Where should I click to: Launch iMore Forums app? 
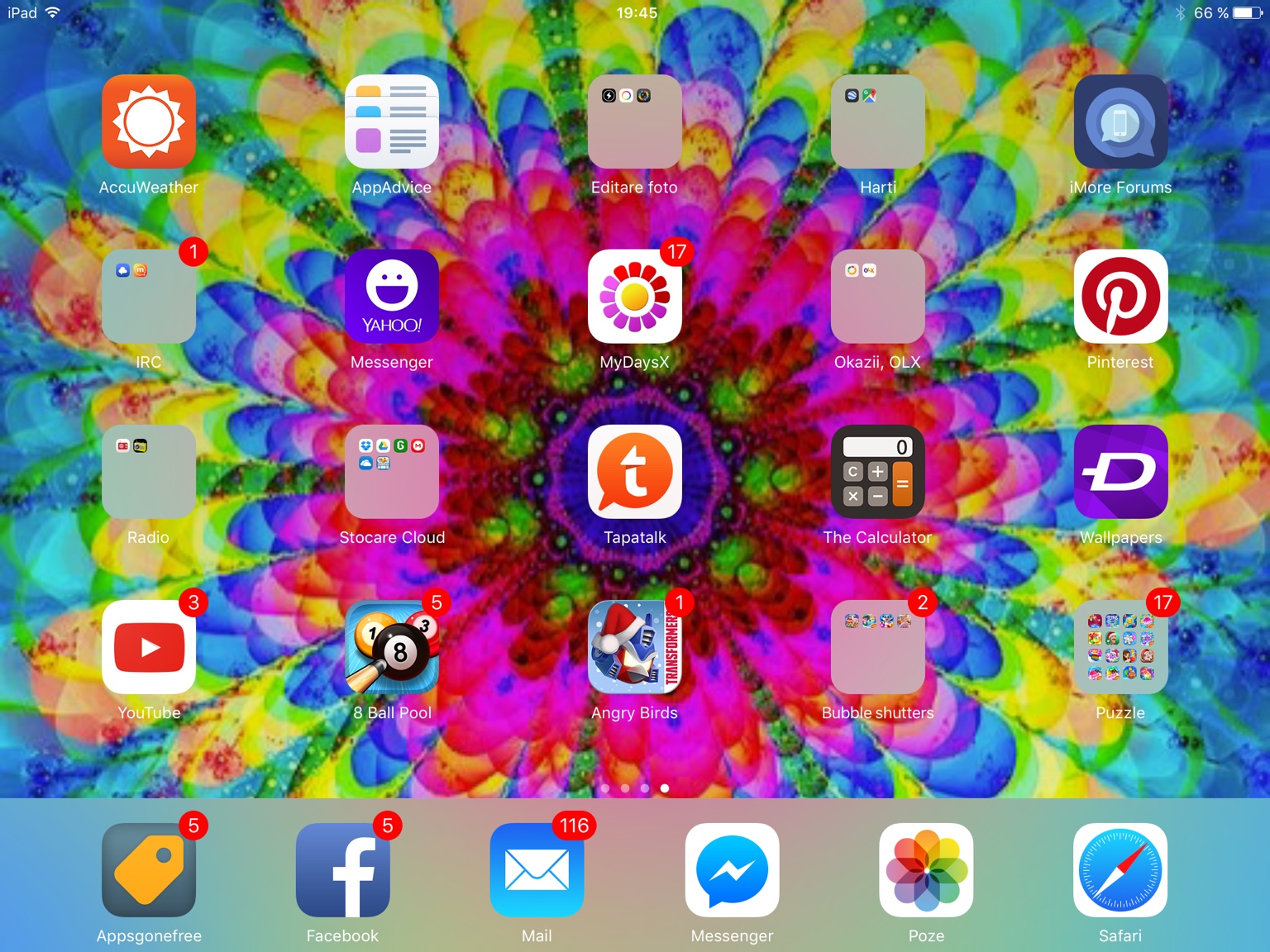point(1120,122)
